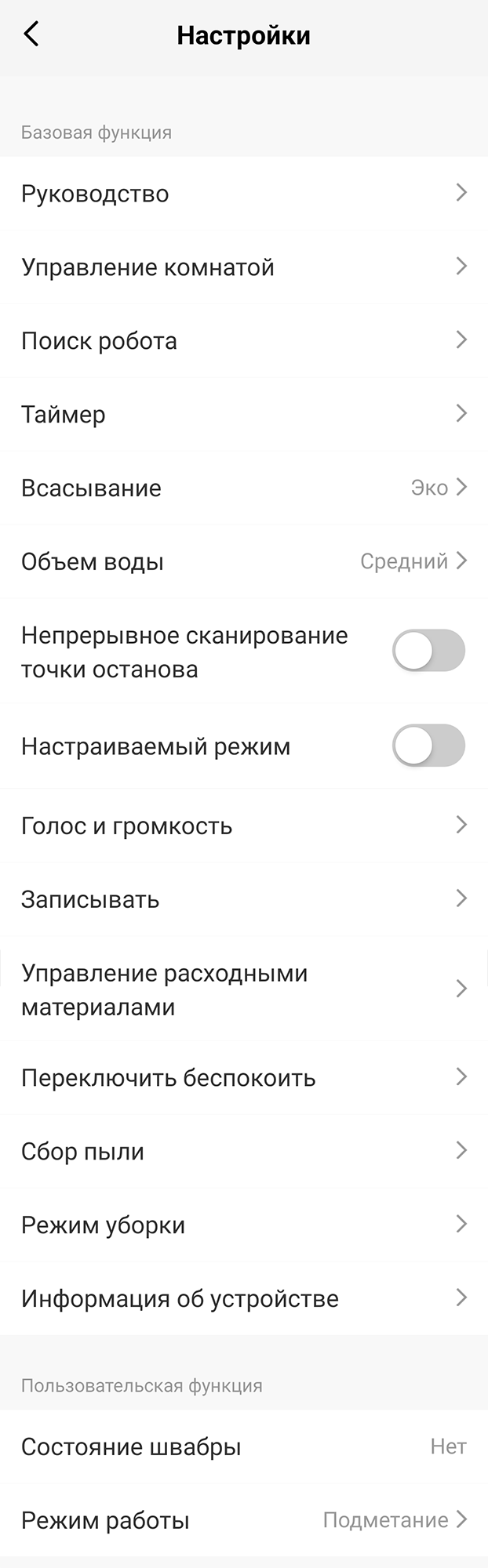This screenshot has height=1568, width=488.
Task: View Информация об устройстве
Action: 243,1298
